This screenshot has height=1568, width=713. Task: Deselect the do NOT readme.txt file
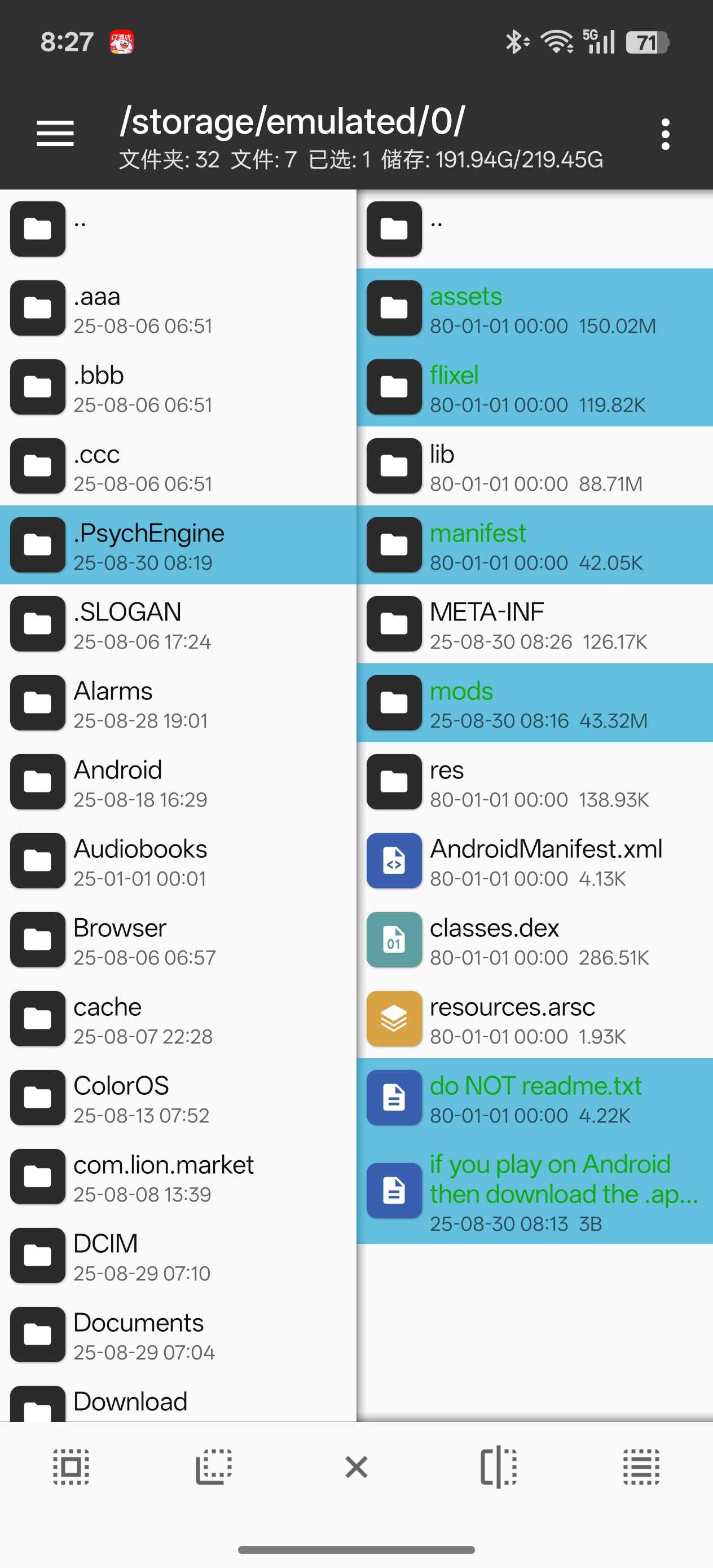535,1098
